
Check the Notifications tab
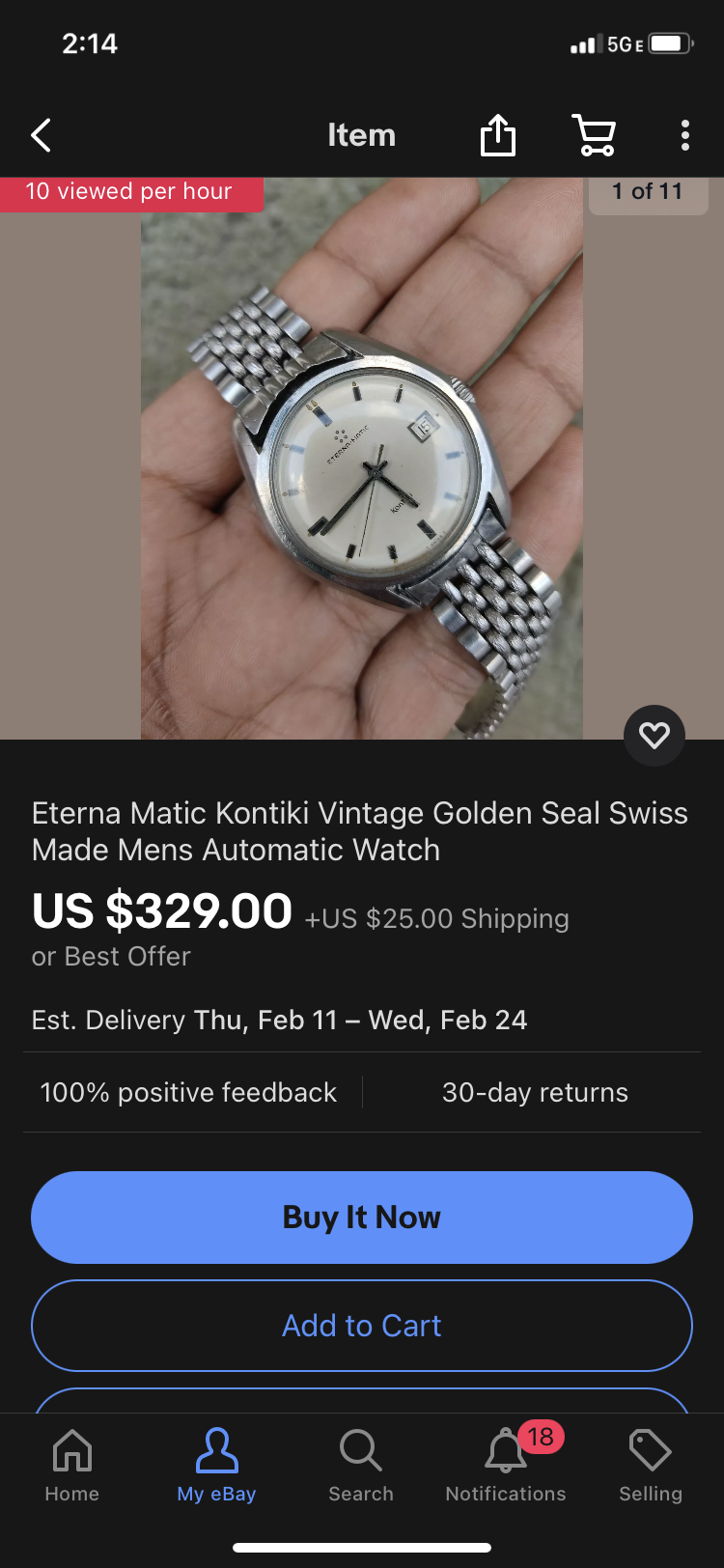point(506,1466)
